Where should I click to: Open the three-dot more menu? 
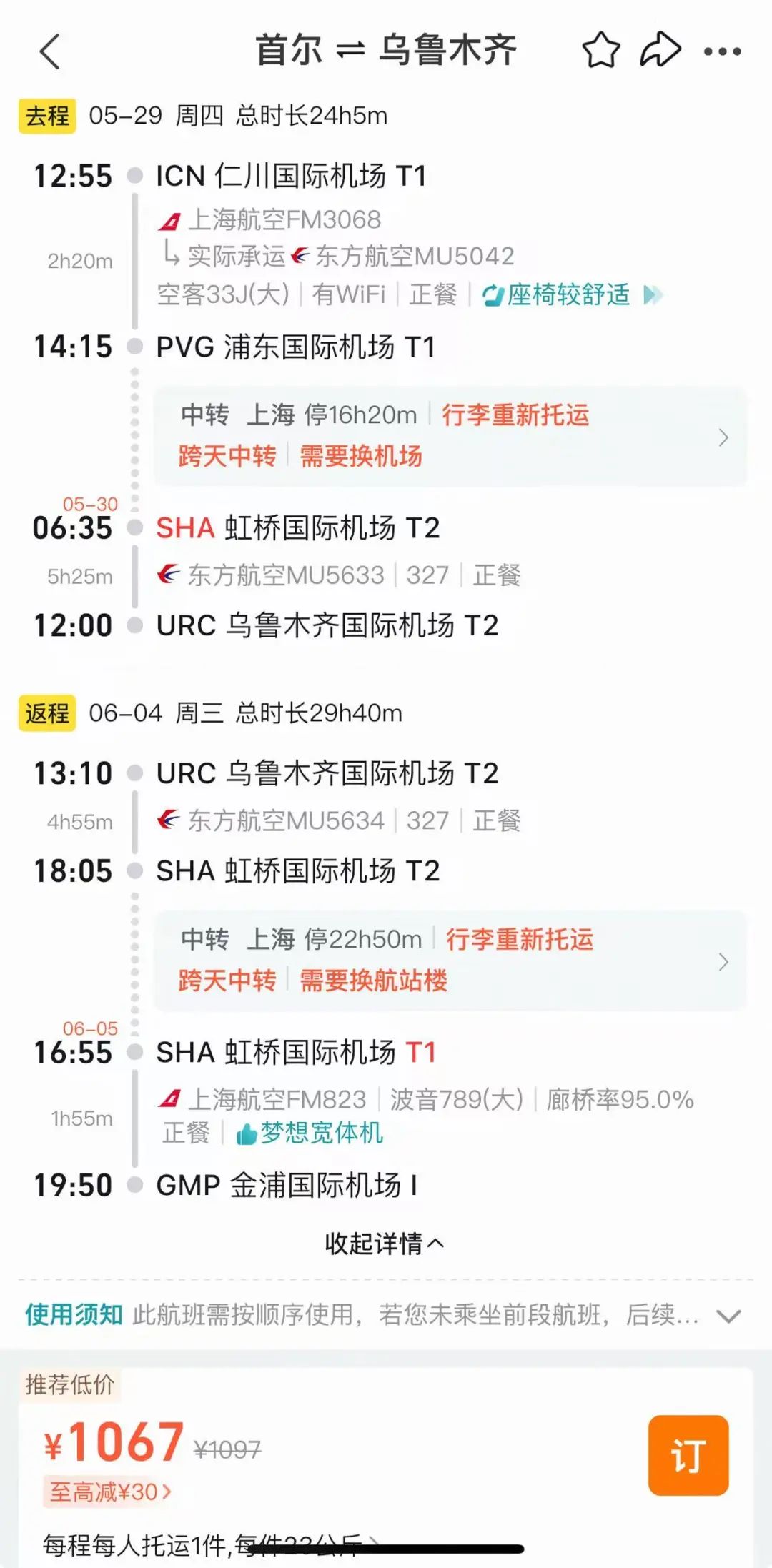[722, 51]
